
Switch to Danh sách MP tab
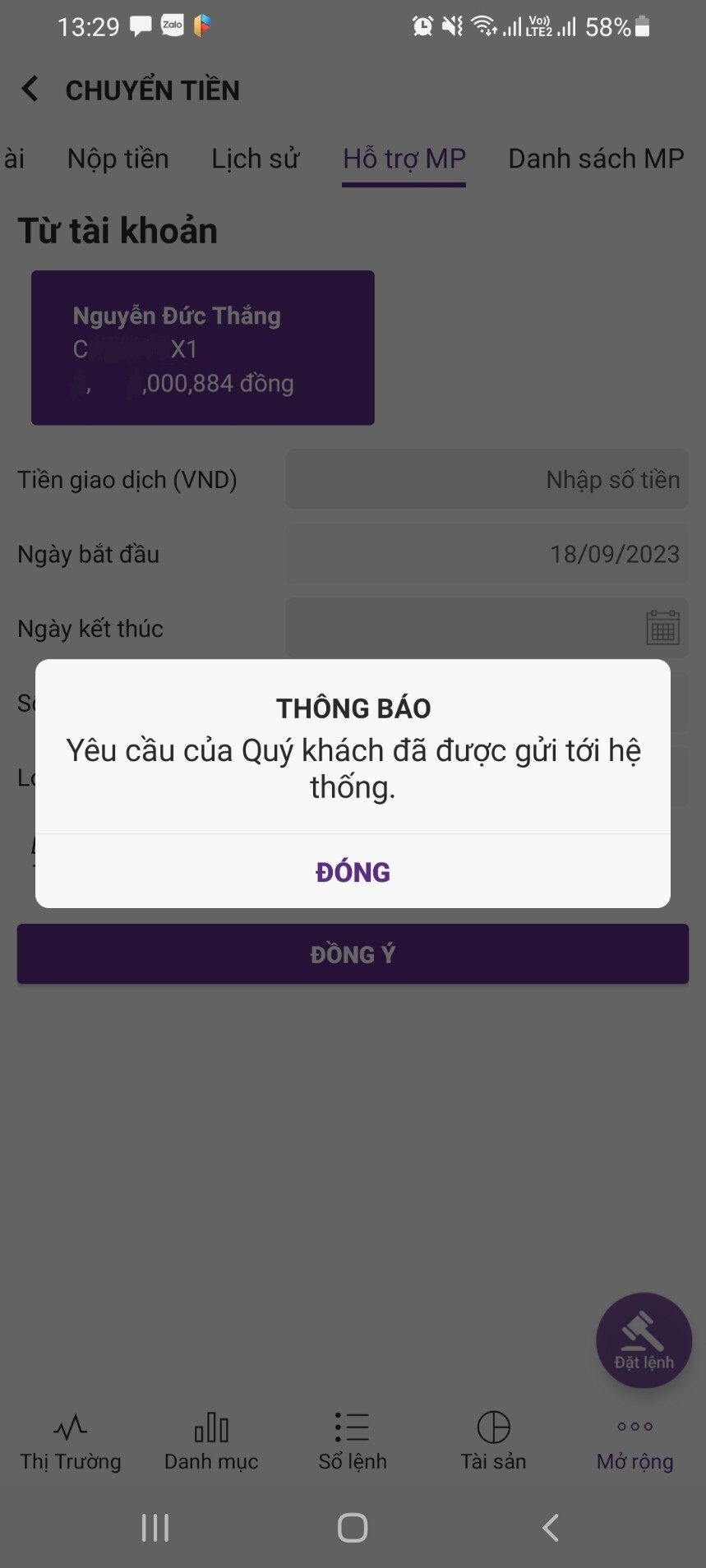pyautogui.click(x=595, y=159)
